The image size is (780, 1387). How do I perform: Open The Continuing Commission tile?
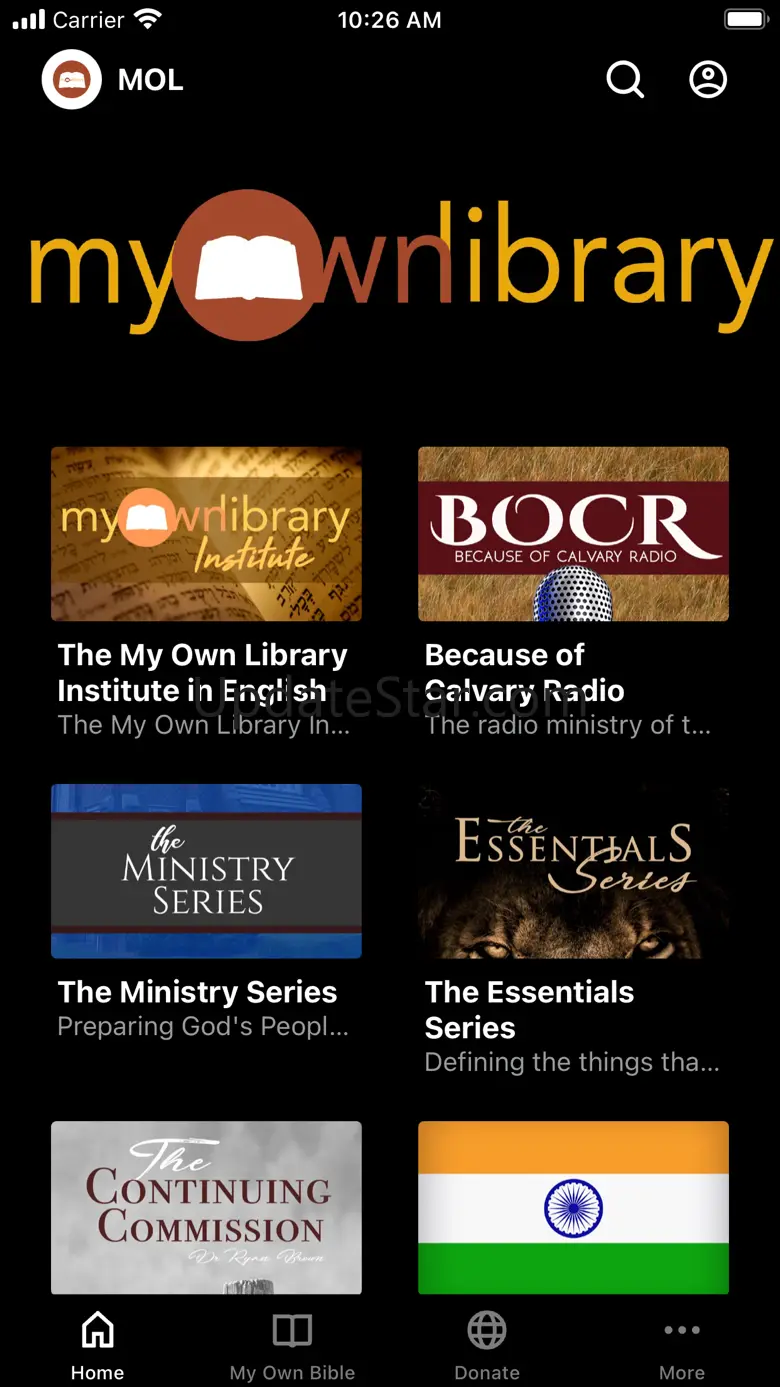(x=206, y=1207)
